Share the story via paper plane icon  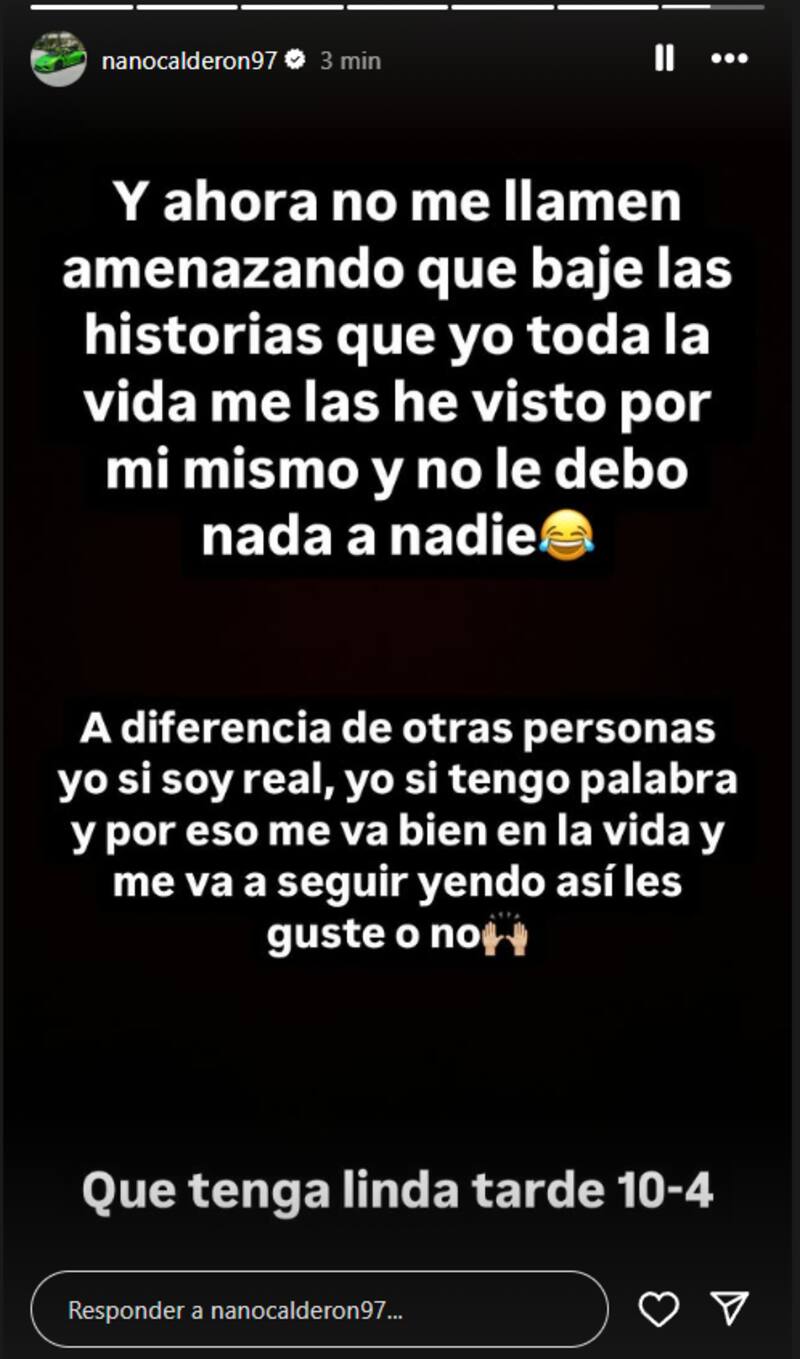click(x=731, y=1309)
